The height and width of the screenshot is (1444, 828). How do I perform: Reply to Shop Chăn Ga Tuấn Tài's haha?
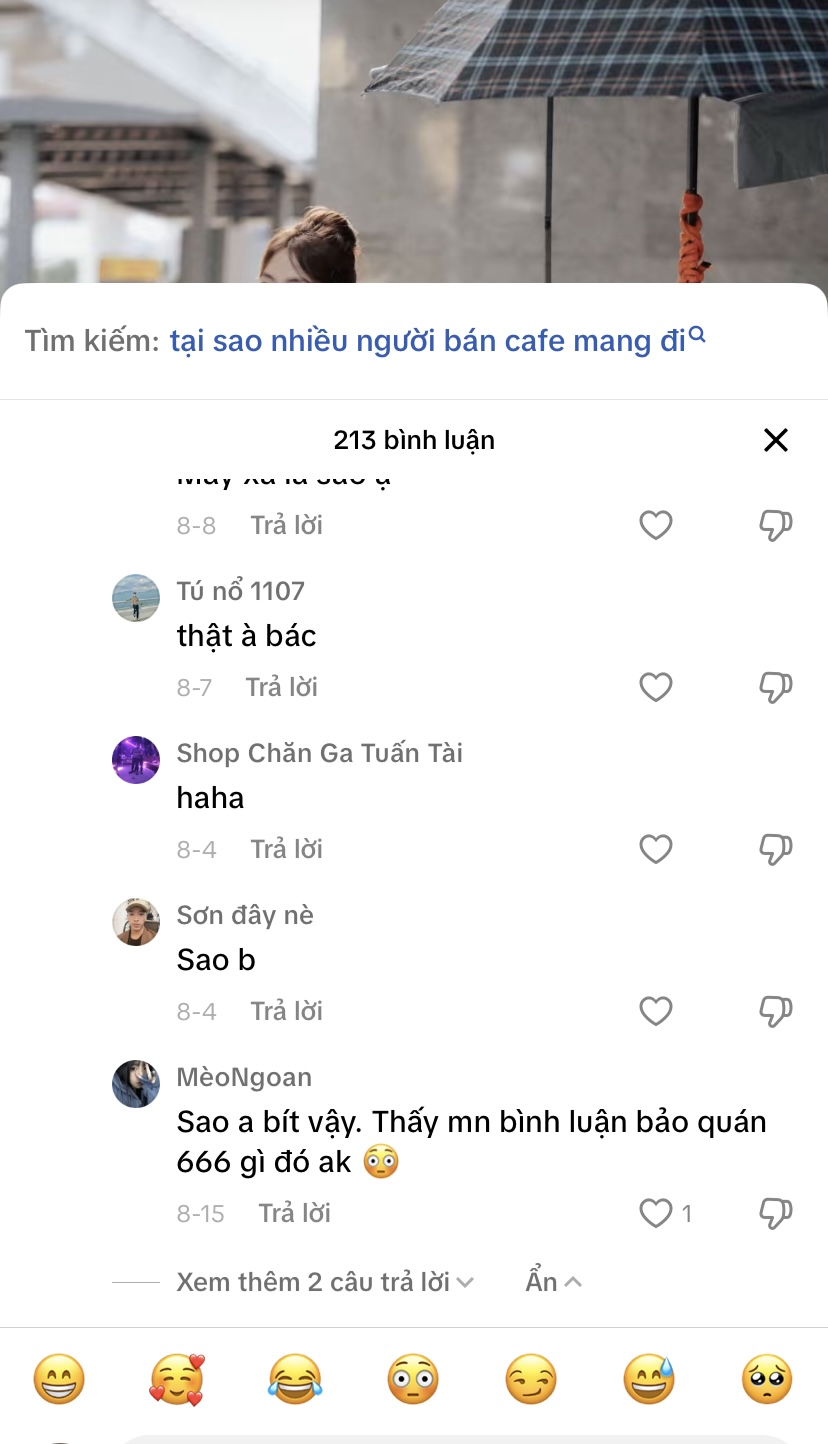[286, 849]
